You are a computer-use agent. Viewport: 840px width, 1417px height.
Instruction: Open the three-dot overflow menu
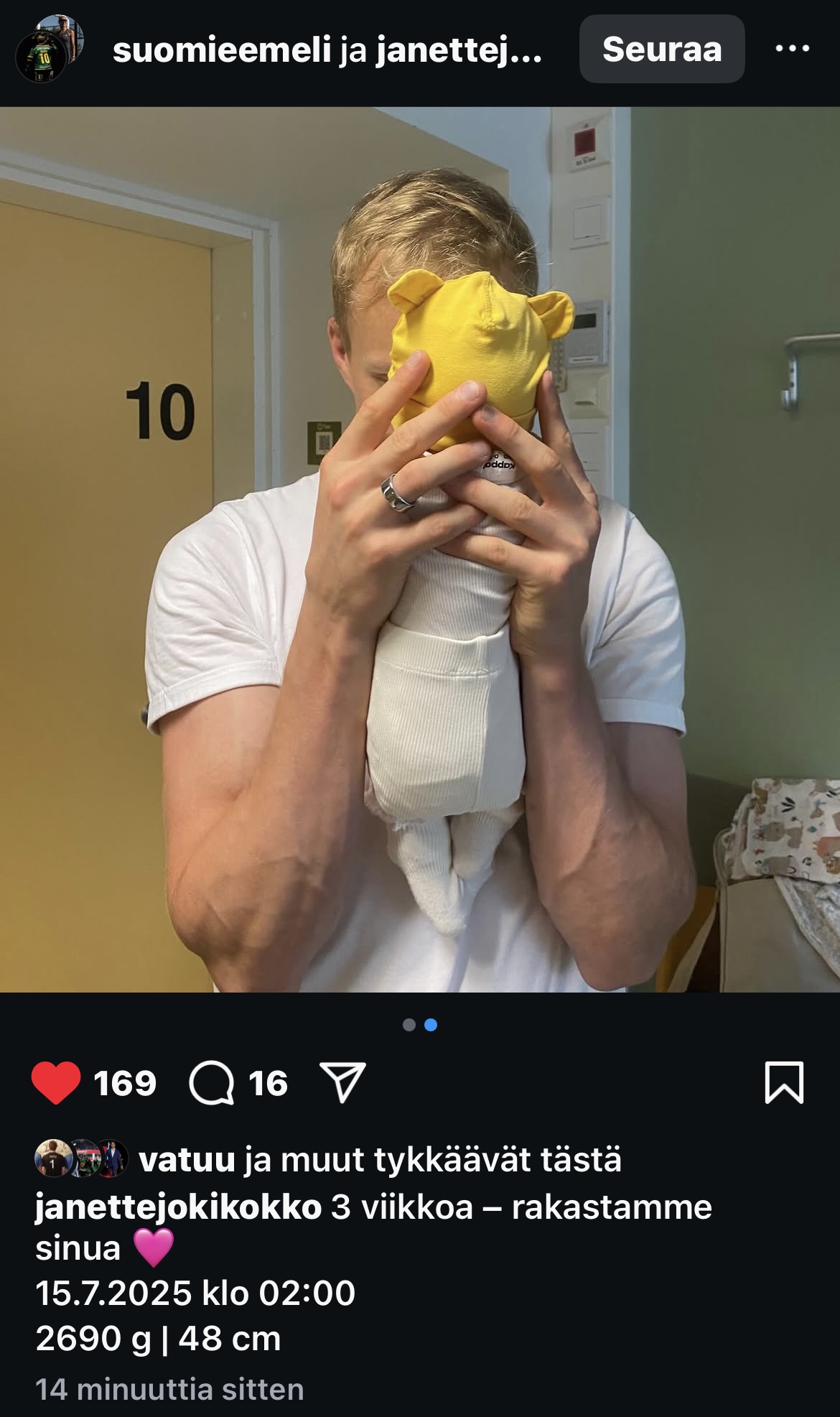click(x=793, y=49)
